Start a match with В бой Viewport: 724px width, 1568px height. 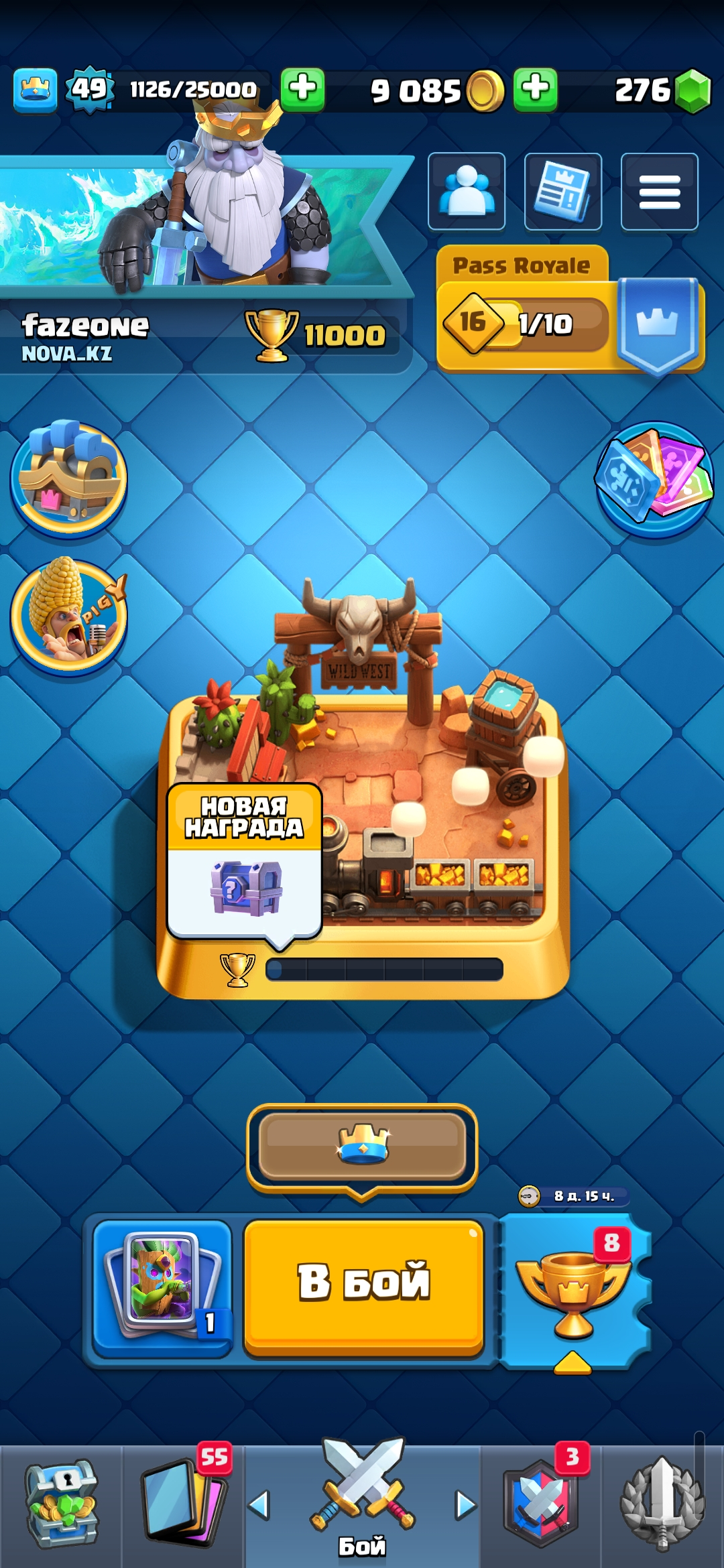363,1281
